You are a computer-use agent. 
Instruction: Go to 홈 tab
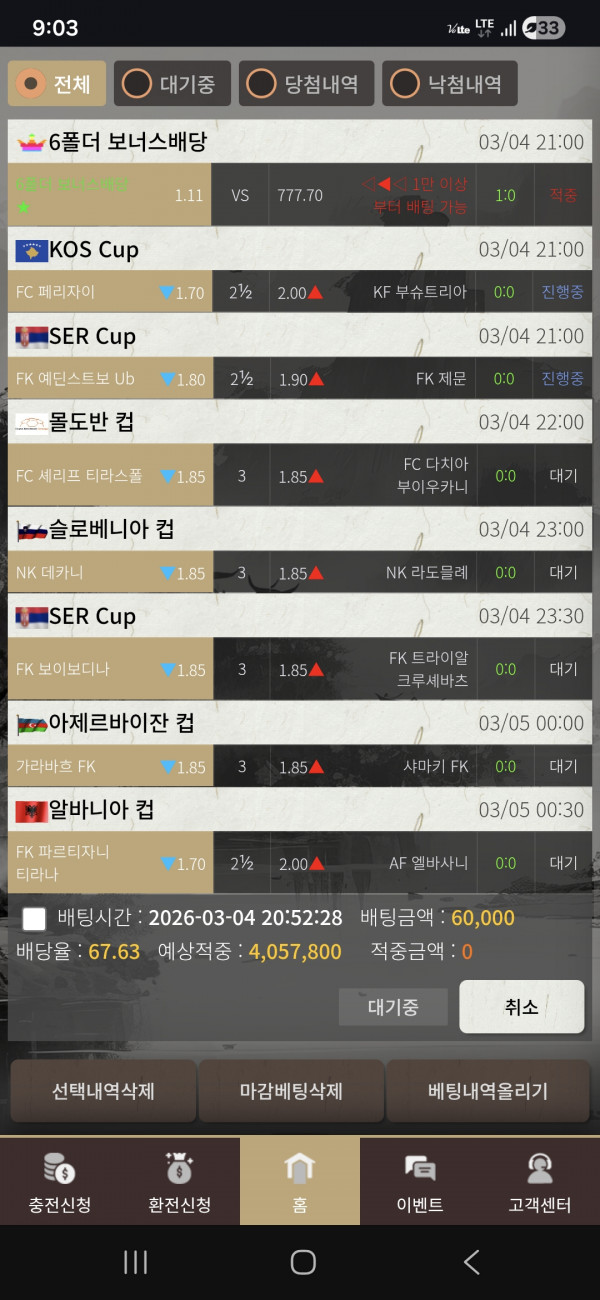click(300, 1182)
